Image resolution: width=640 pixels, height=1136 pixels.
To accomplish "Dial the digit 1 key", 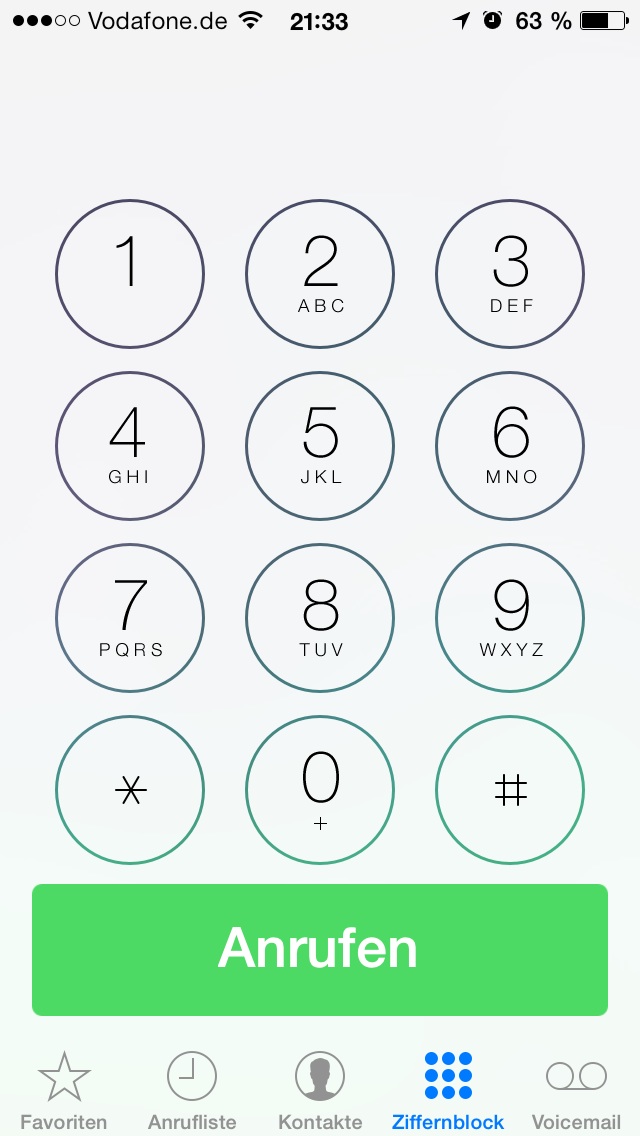I will 130,274.
